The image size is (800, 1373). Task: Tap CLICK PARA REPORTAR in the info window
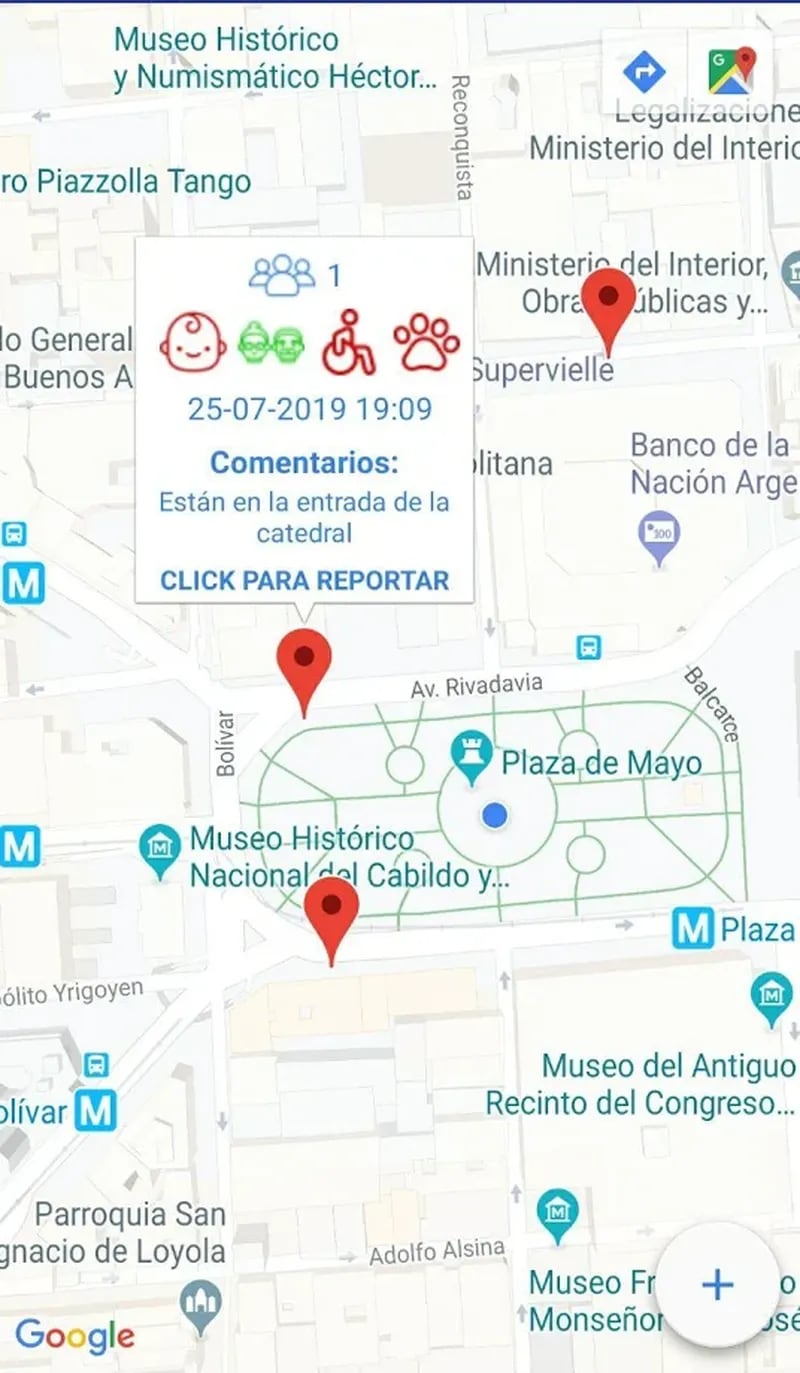[305, 580]
